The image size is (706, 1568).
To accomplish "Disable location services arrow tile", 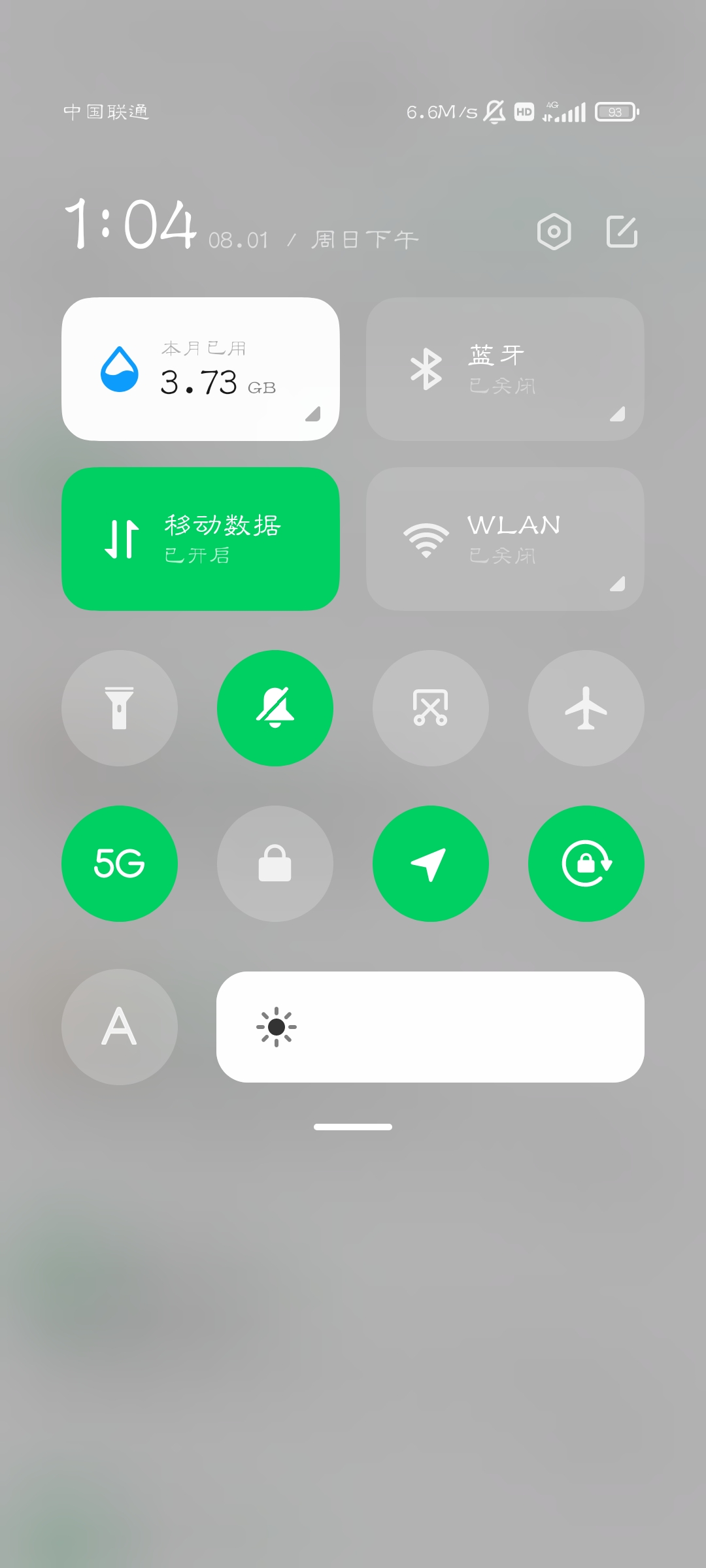I will coord(431,864).
